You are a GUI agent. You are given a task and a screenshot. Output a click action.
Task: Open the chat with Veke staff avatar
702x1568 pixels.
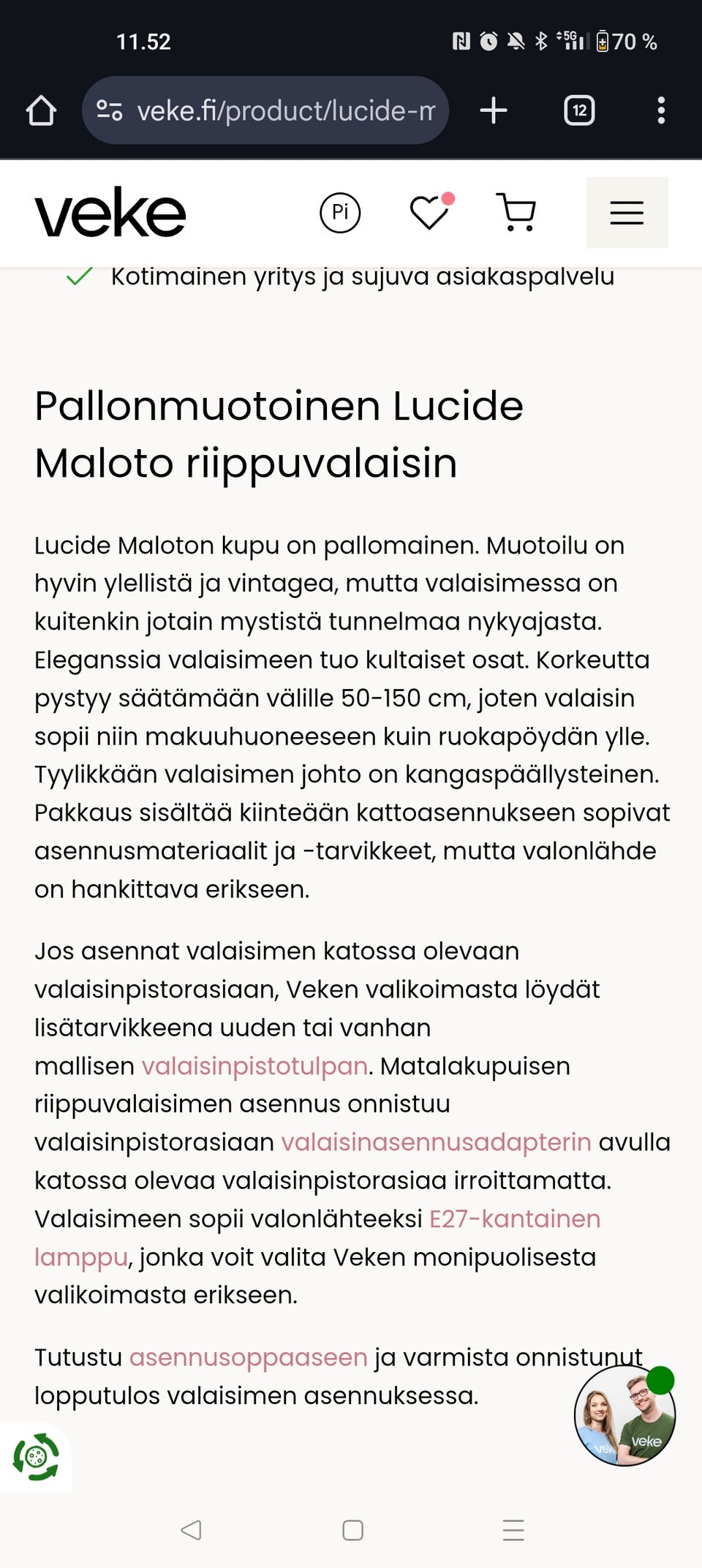pos(625,1415)
